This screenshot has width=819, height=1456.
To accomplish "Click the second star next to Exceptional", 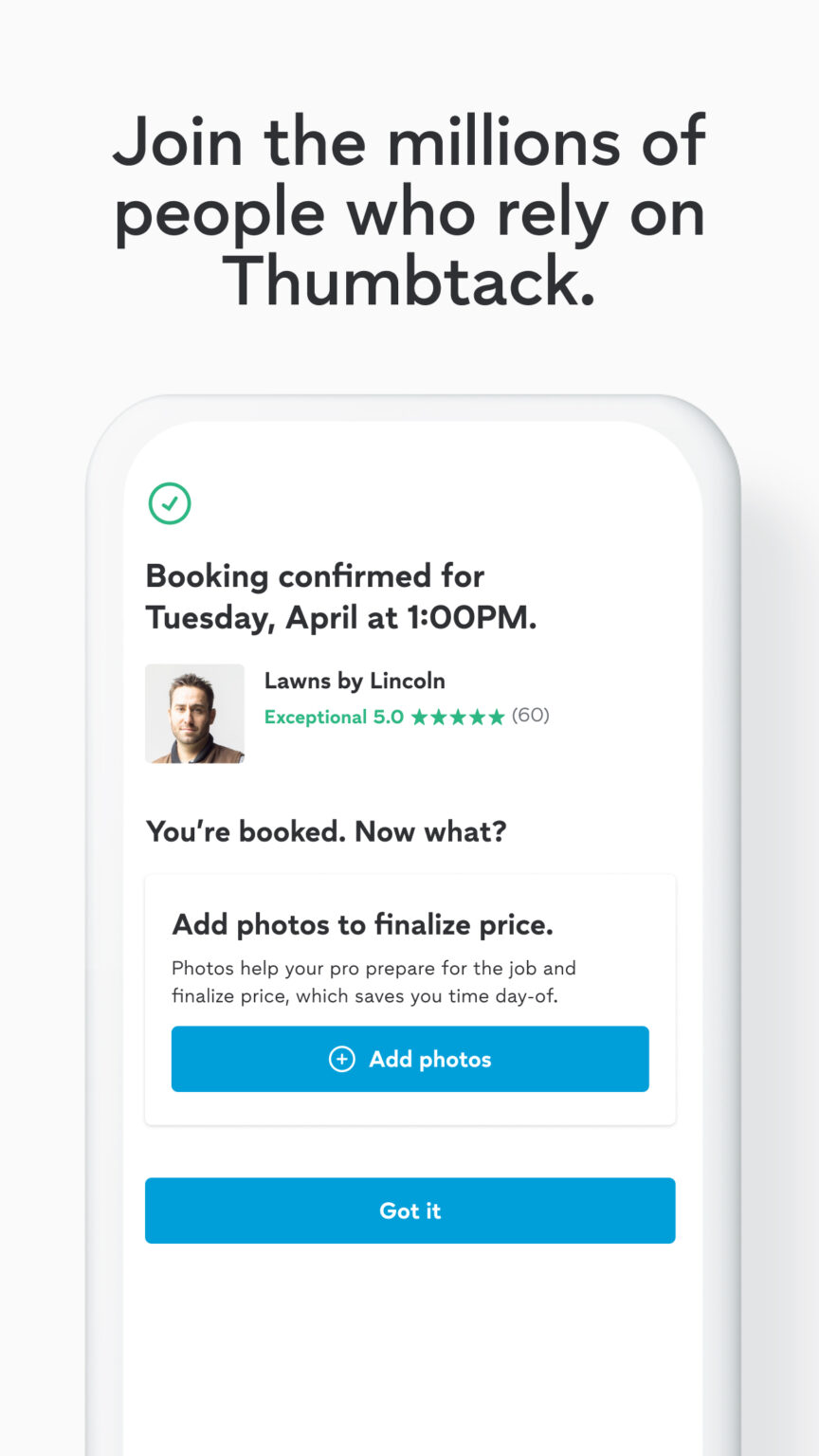I will (441, 717).
